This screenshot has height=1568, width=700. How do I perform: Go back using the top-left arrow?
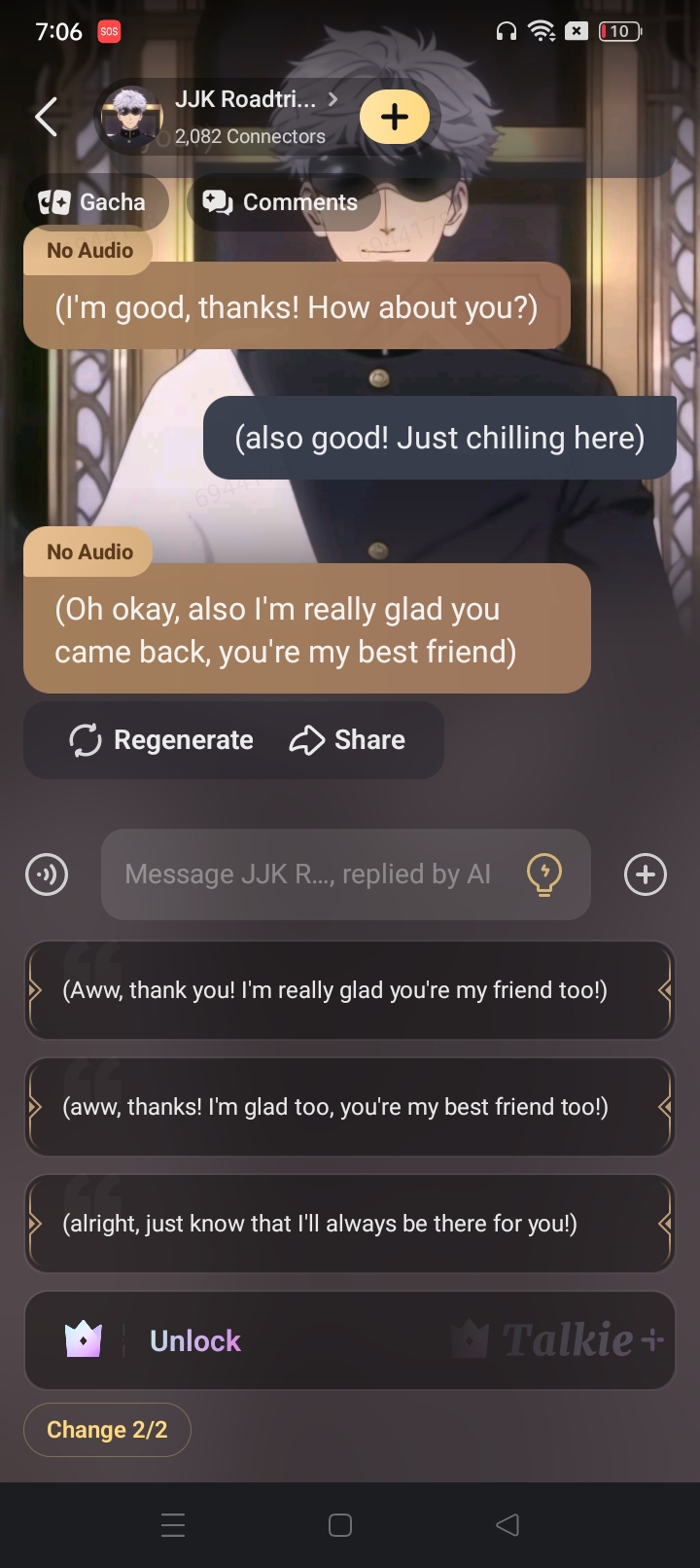coord(46,117)
